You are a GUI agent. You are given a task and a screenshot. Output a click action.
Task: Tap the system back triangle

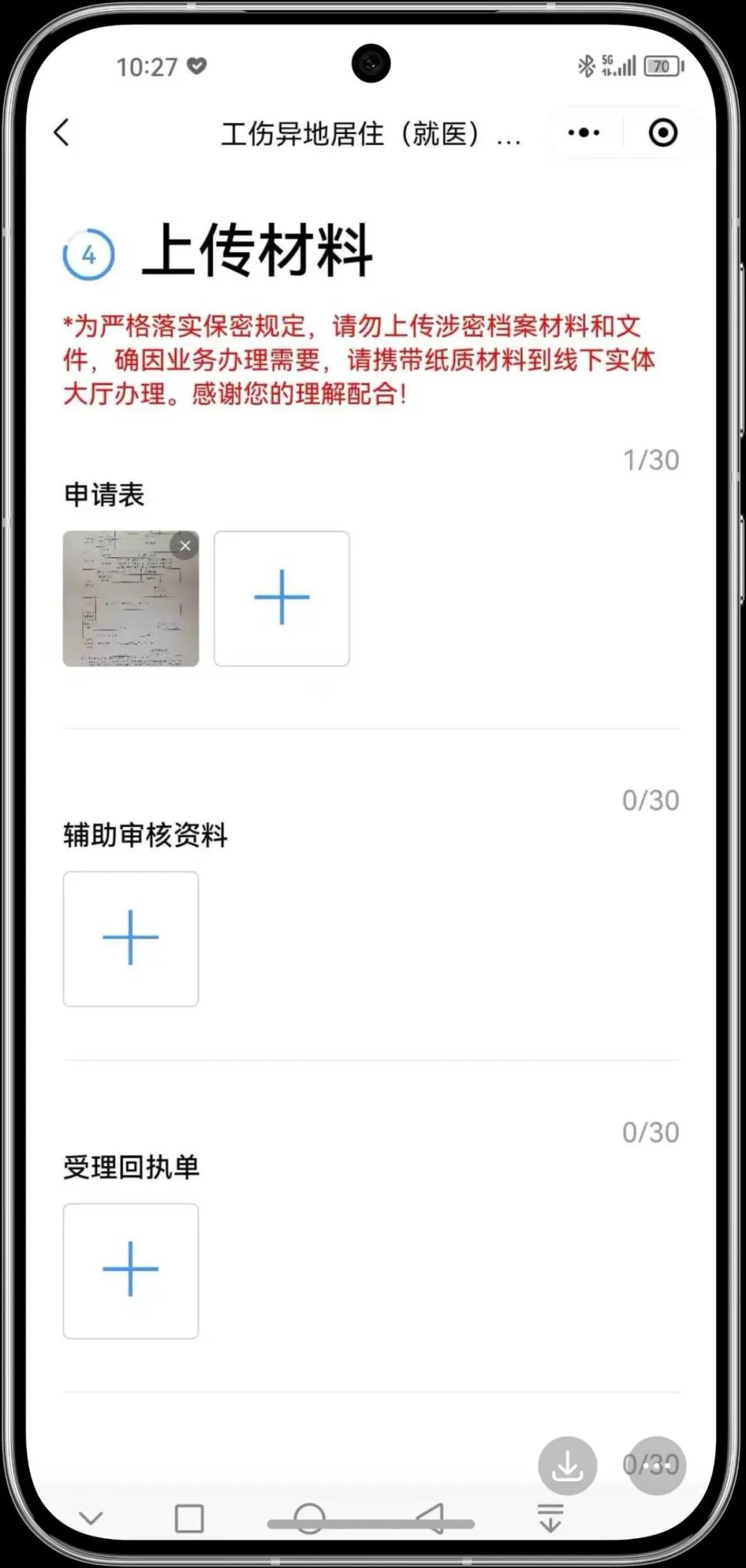(x=431, y=1518)
